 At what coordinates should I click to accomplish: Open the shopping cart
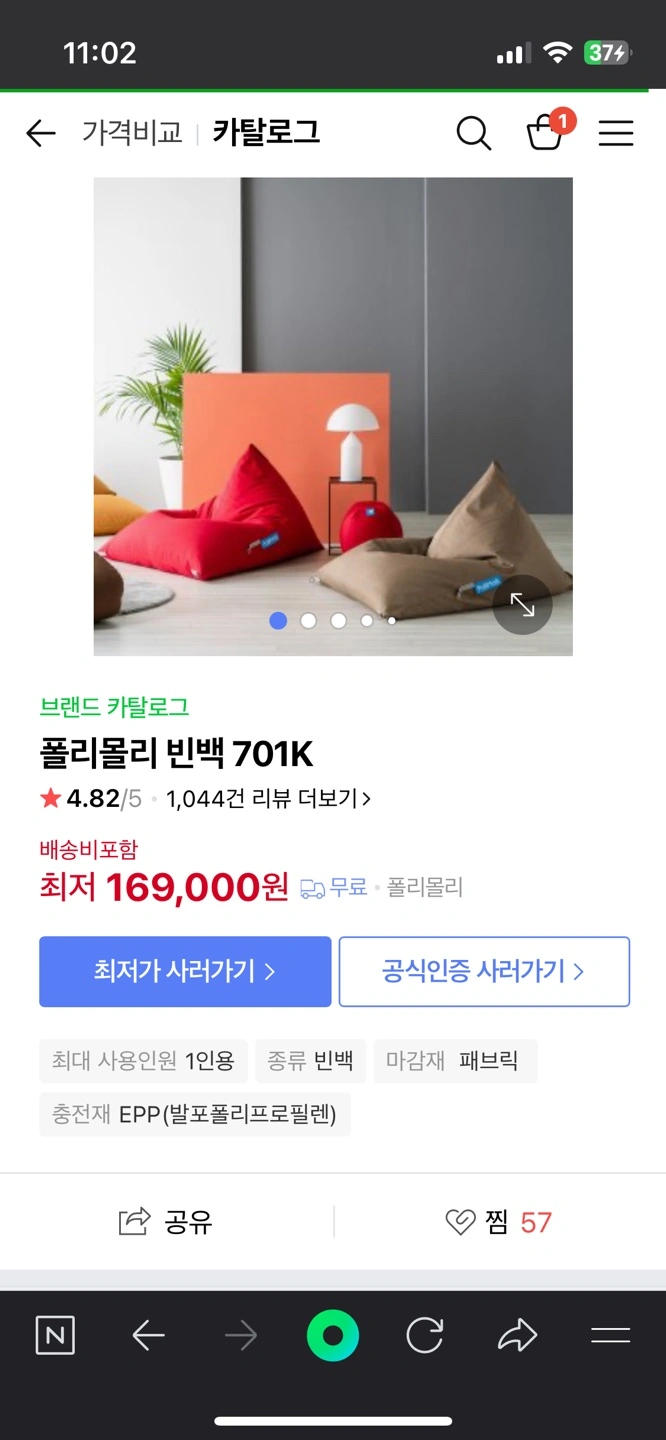point(546,132)
